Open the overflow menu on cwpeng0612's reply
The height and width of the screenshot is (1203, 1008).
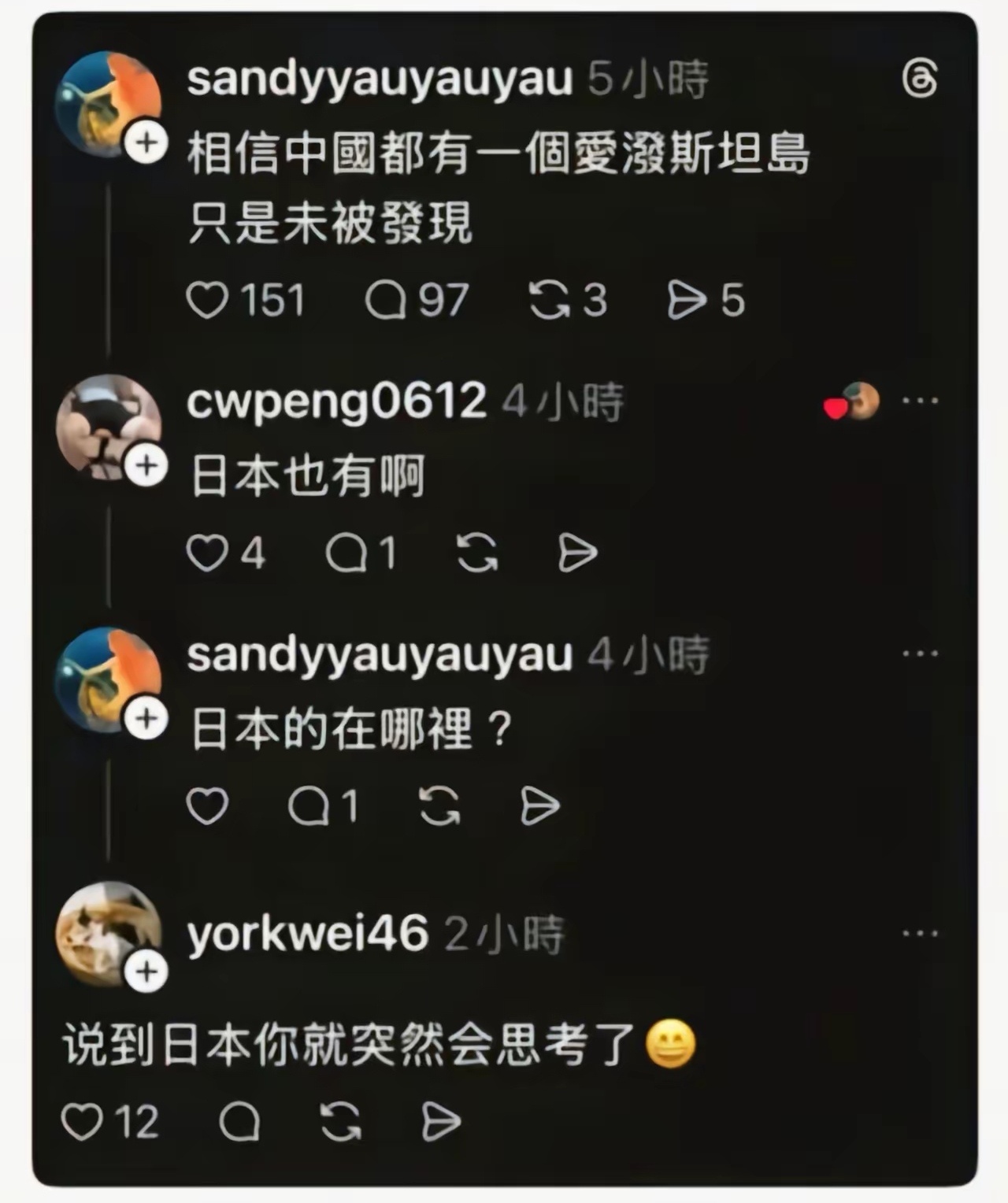(920, 402)
